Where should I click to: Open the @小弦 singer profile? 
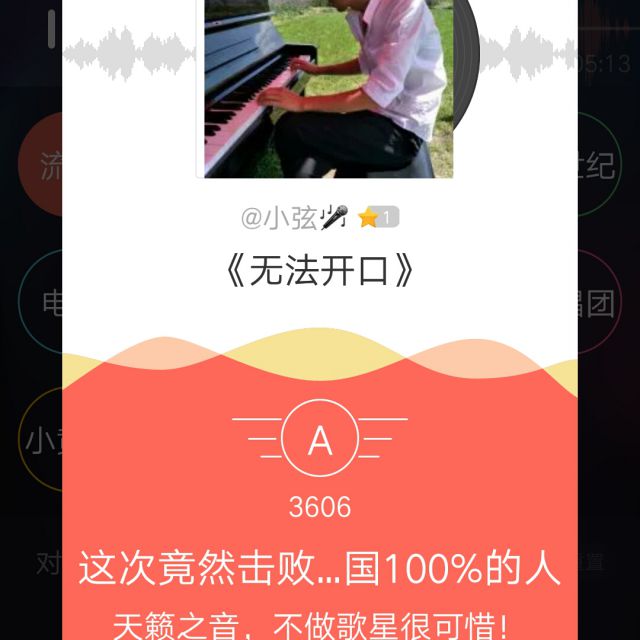(294, 217)
